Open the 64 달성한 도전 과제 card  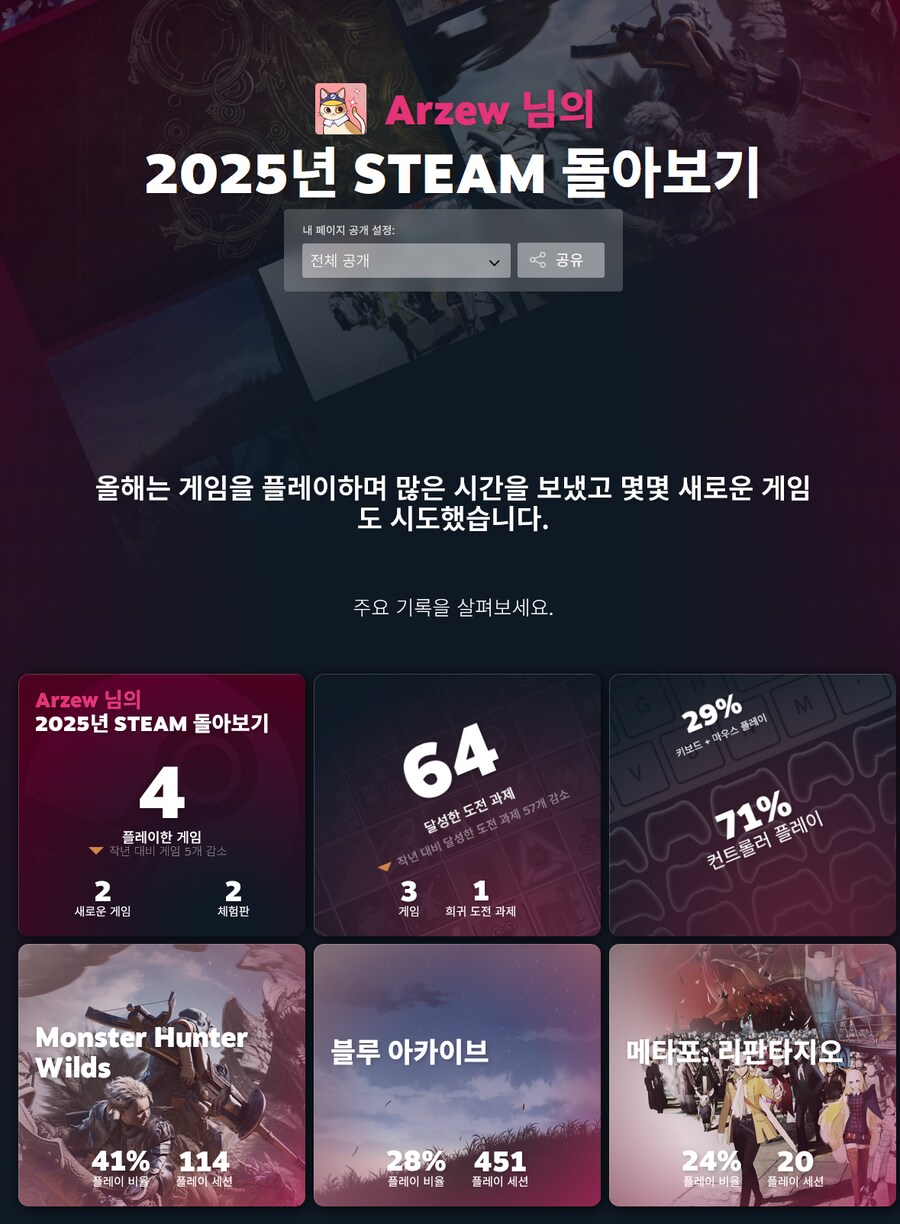click(x=457, y=805)
